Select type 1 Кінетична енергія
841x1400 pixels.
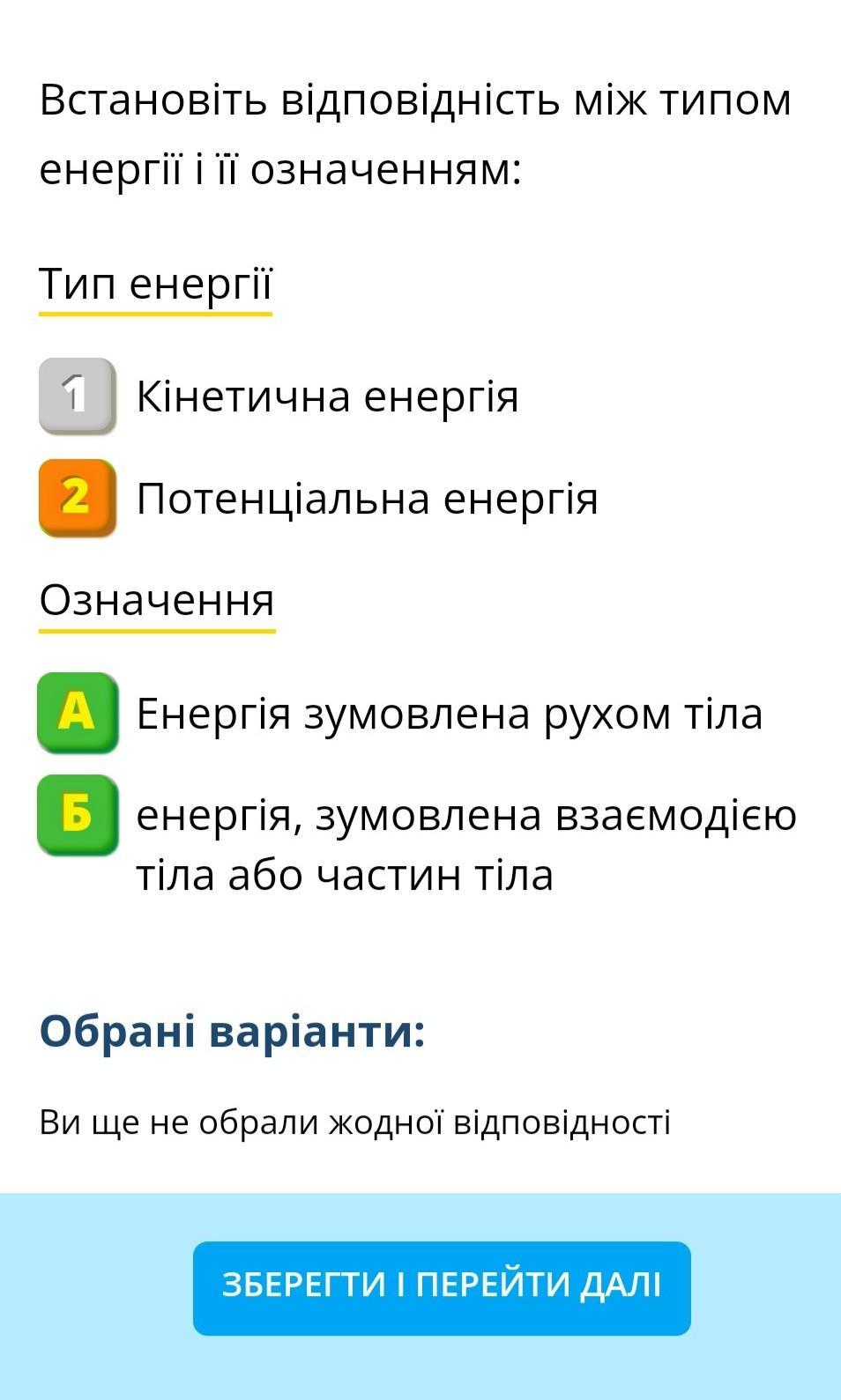pyautogui.click(x=78, y=396)
